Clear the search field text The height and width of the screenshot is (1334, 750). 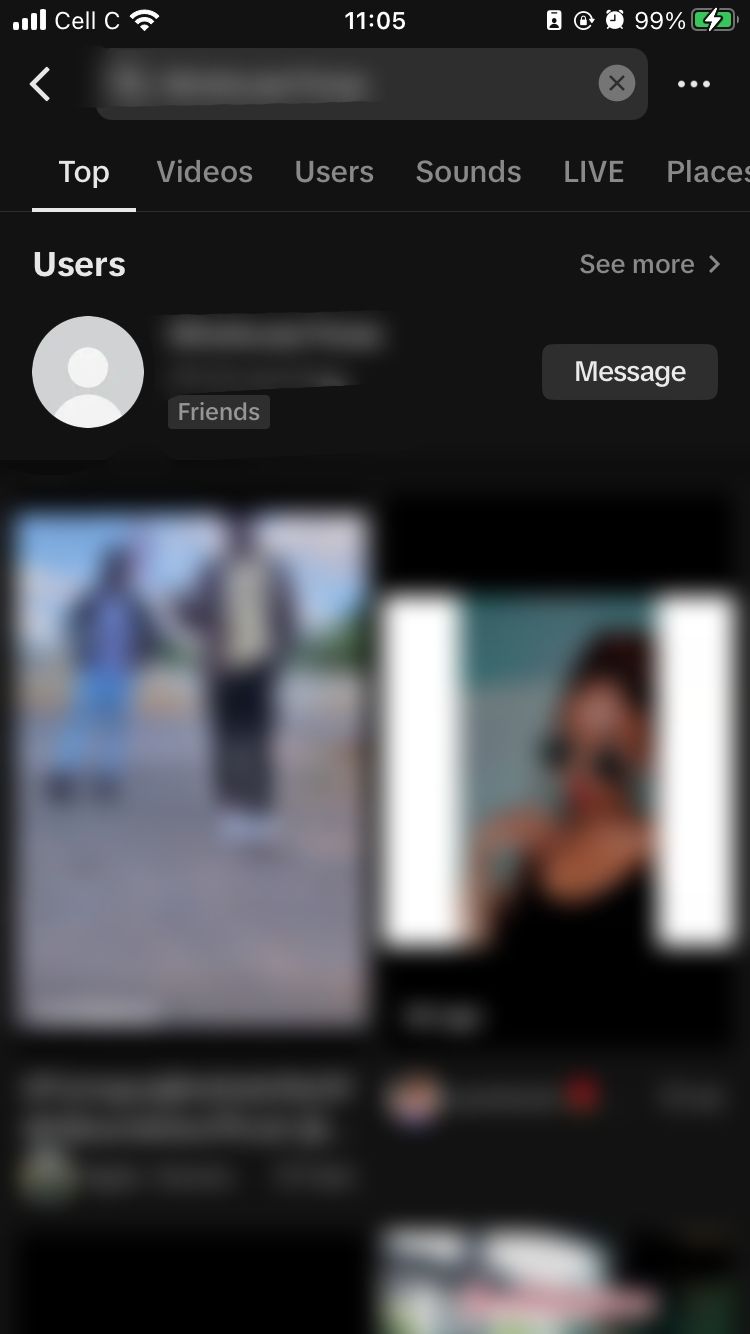click(x=616, y=84)
